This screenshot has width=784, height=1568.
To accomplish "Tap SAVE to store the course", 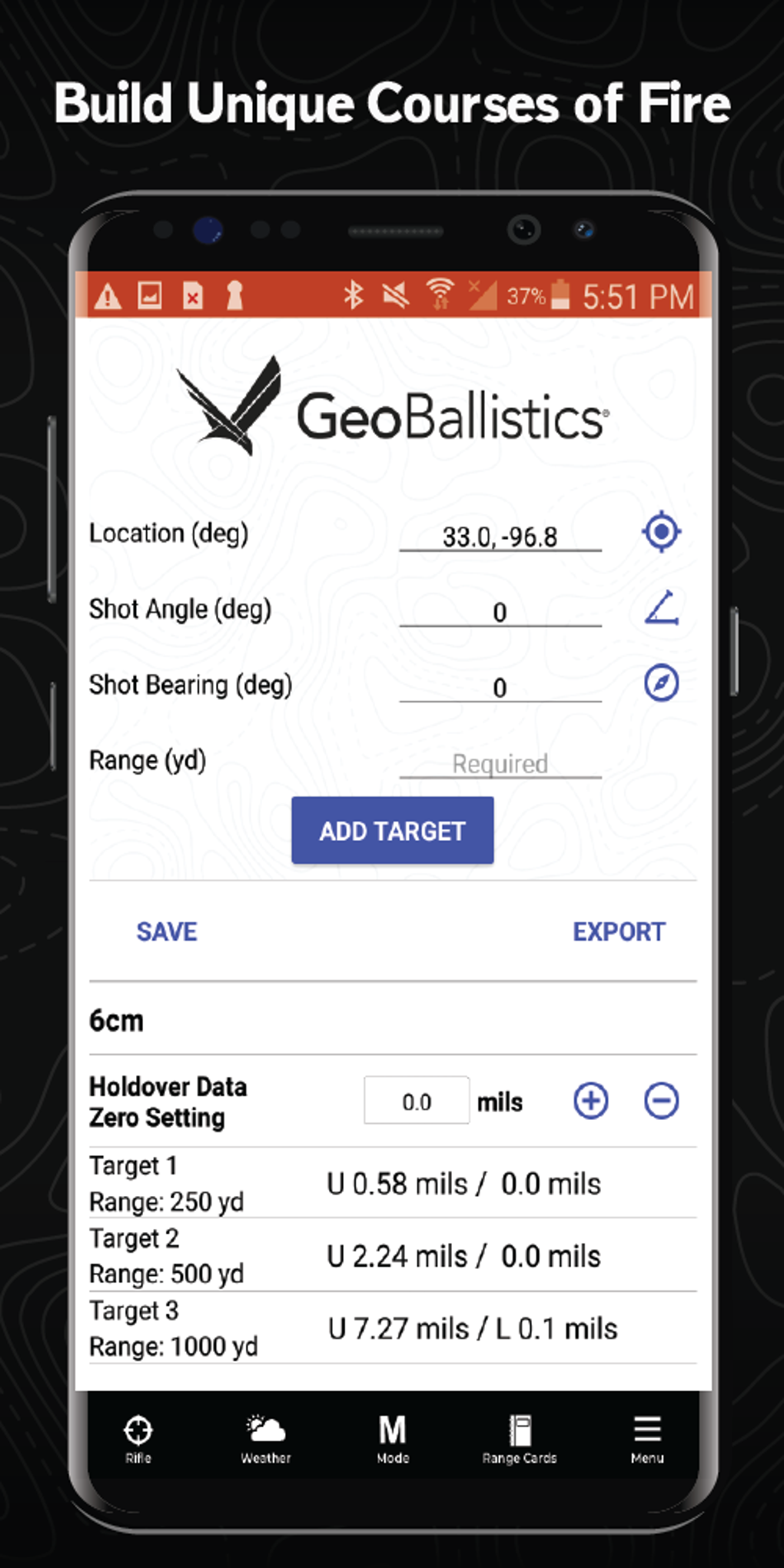I will coord(166,932).
